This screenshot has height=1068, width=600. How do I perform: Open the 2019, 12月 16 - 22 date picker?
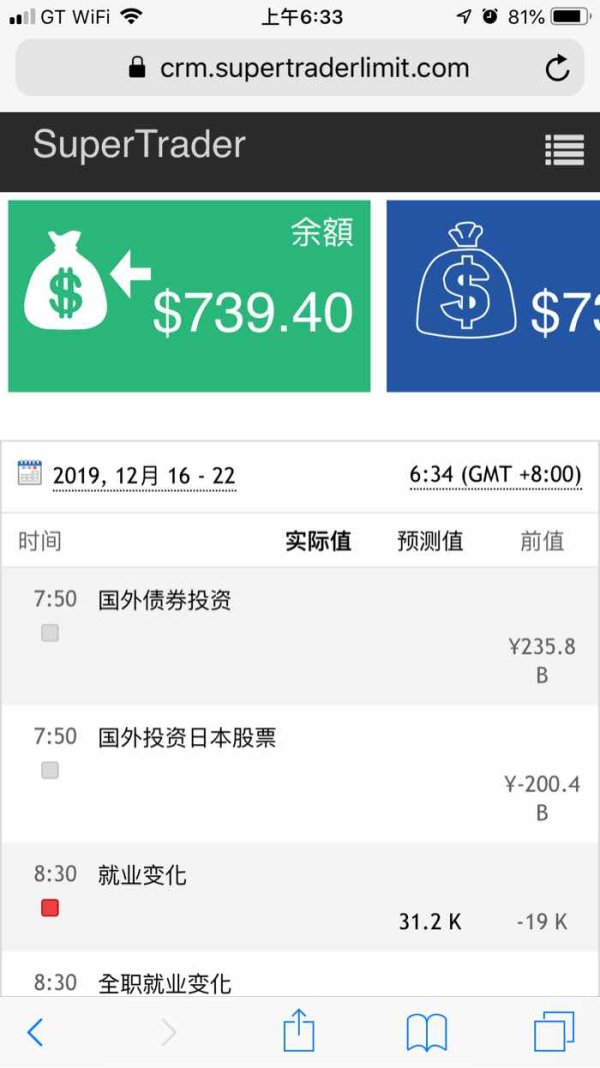point(144,475)
